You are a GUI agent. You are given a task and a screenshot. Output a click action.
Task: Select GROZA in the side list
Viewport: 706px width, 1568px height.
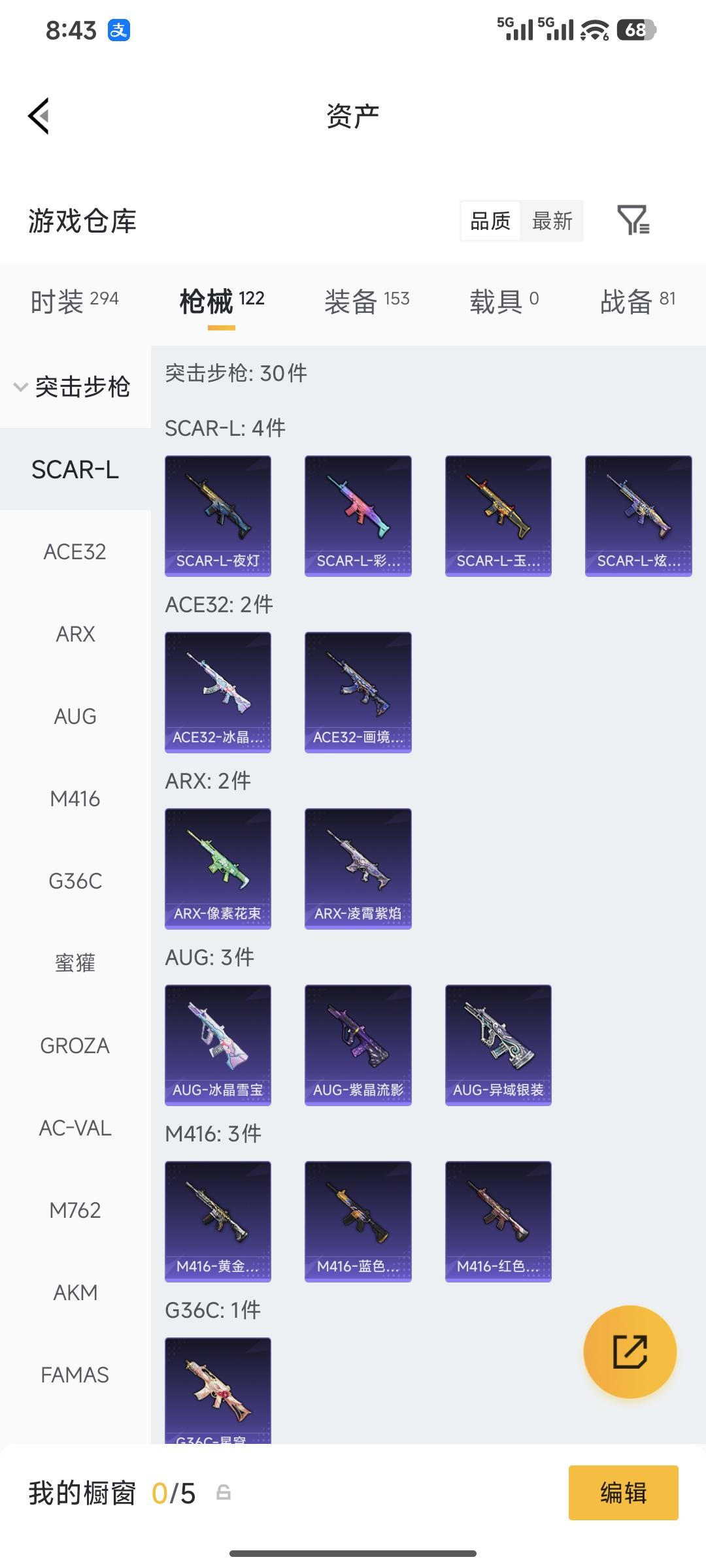pyautogui.click(x=75, y=1046)
